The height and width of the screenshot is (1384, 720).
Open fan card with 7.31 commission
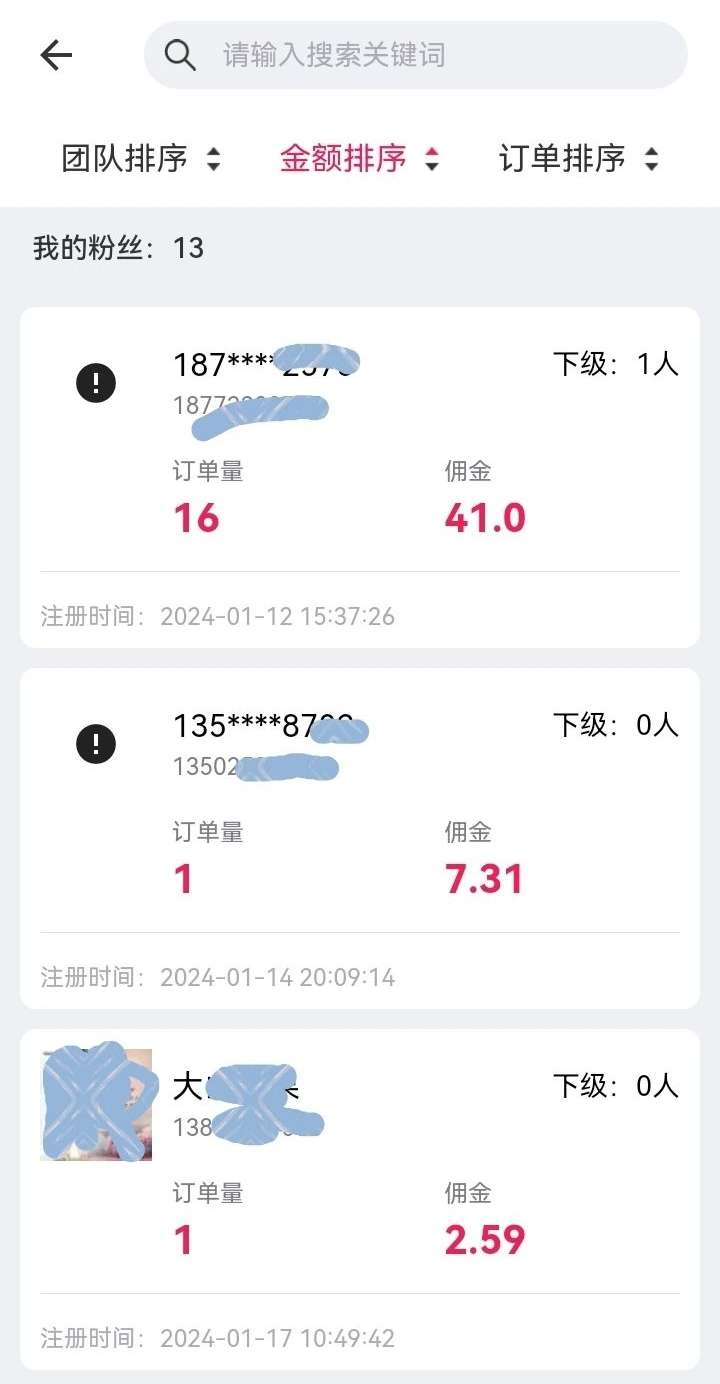(x=360, y=838)
